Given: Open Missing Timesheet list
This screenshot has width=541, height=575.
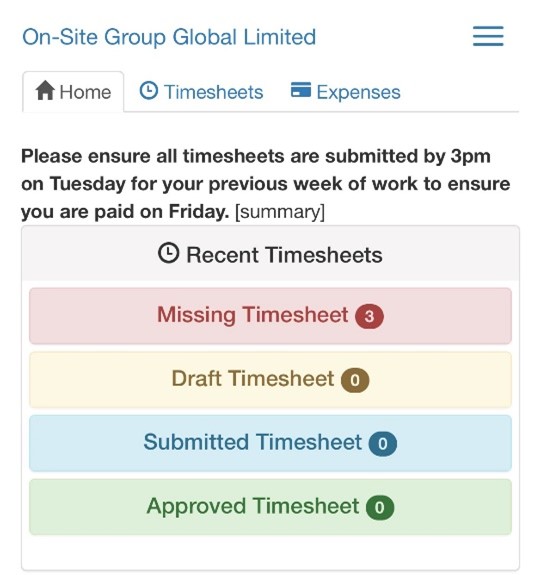Looking at the screenshot, I should [x=270, y=316].
